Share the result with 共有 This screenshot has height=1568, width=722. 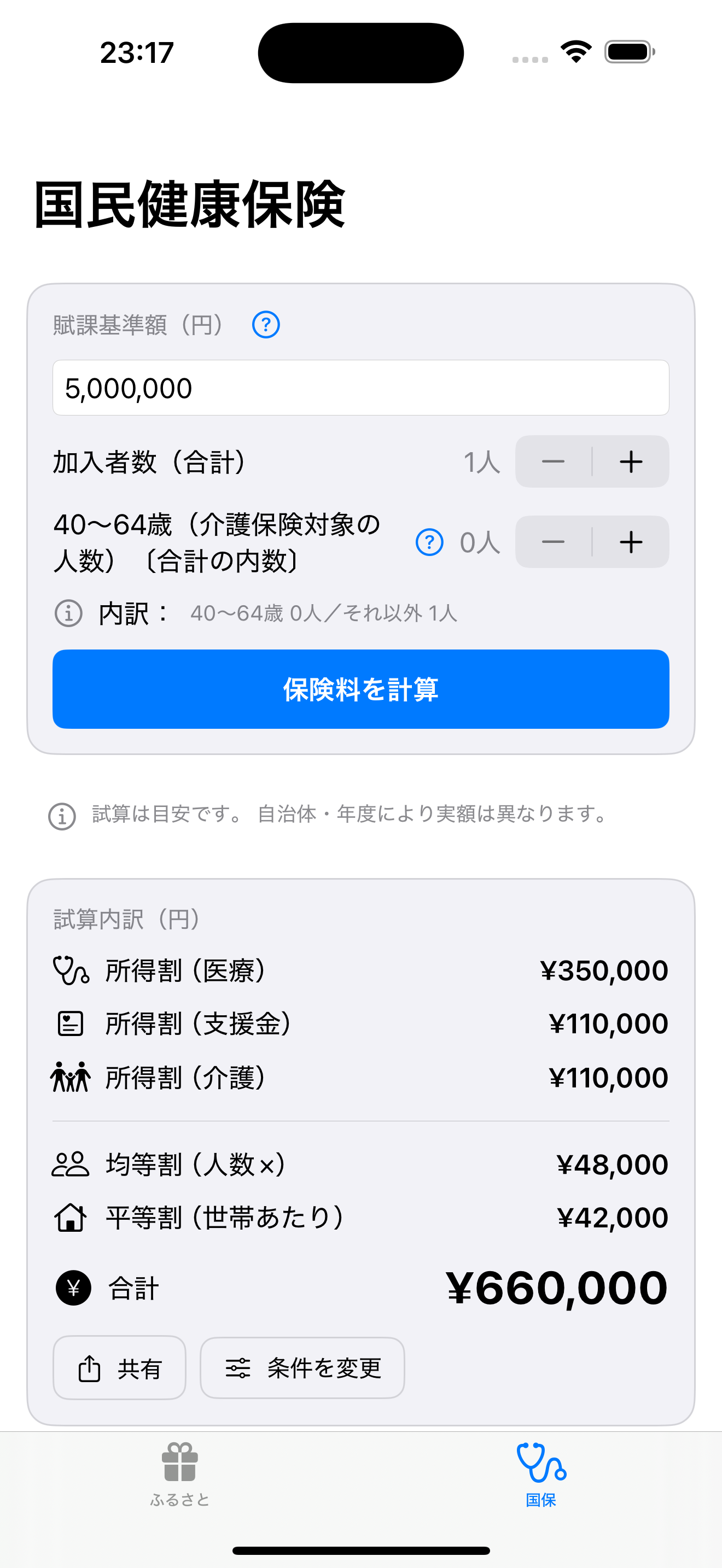(119, 1368)
